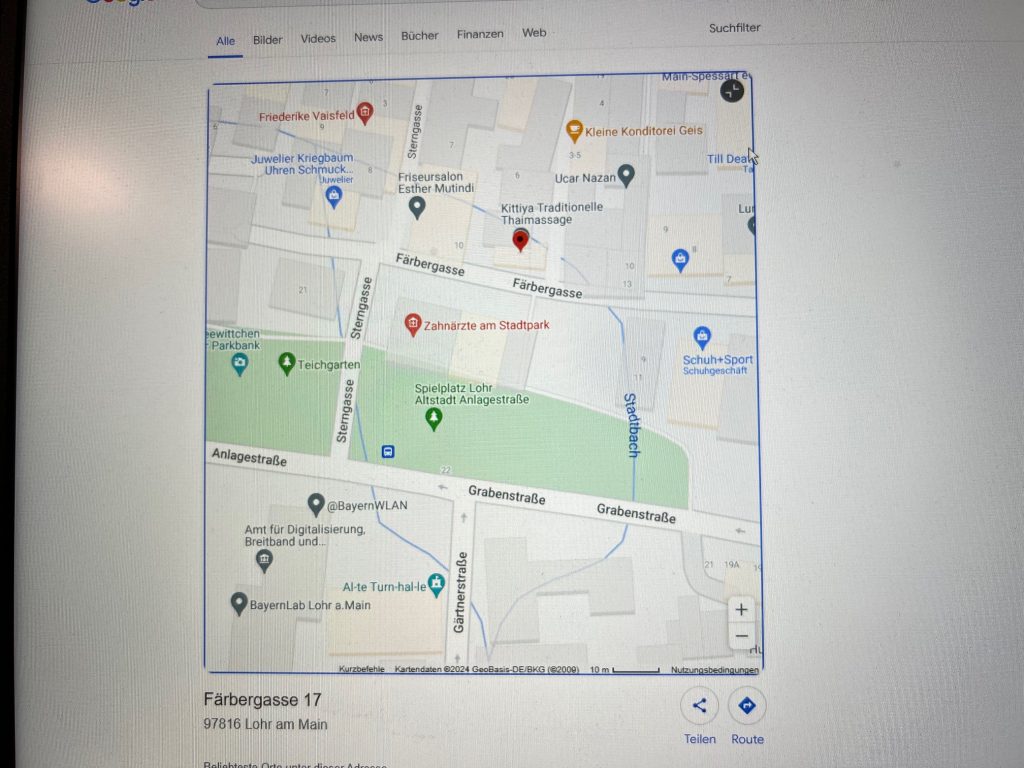Get directions with the Route button
Screen dimensions: 1024x768
click(x=746, y=706)
